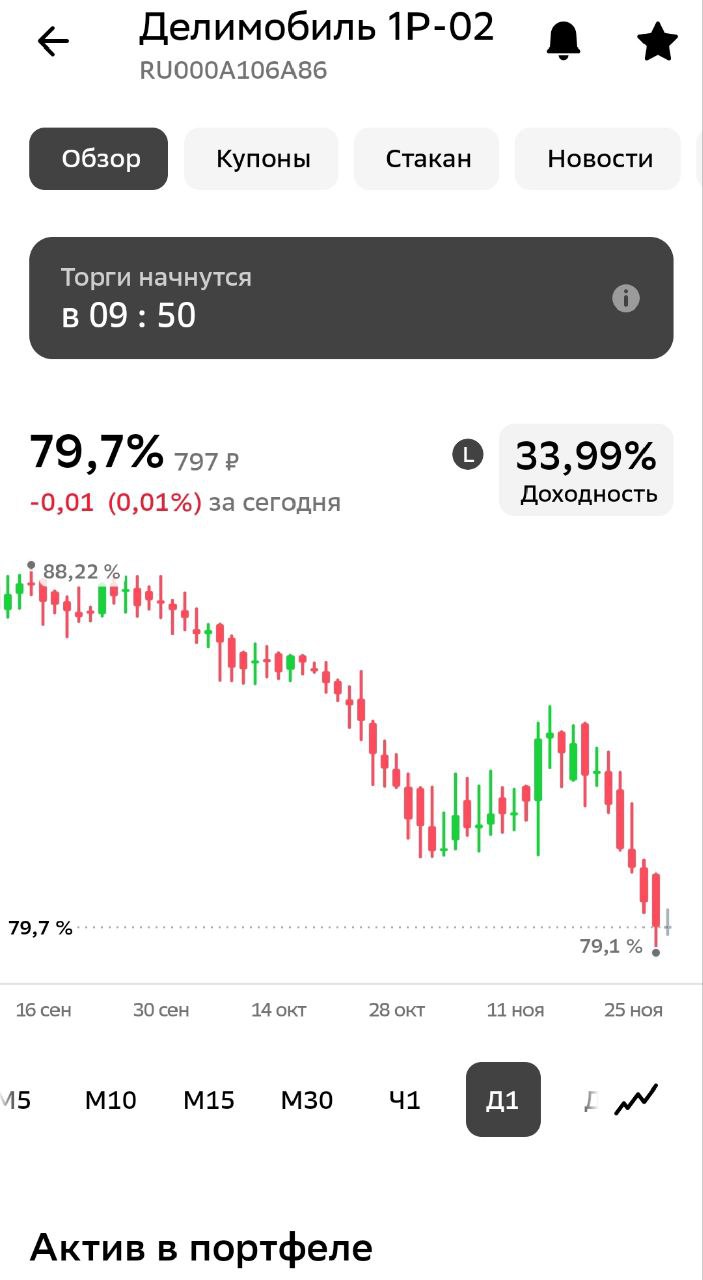The height and width of the screenshot is (1280, 703).
Task: Switch chart type with line icon
Action: [x=636, y=1099]
